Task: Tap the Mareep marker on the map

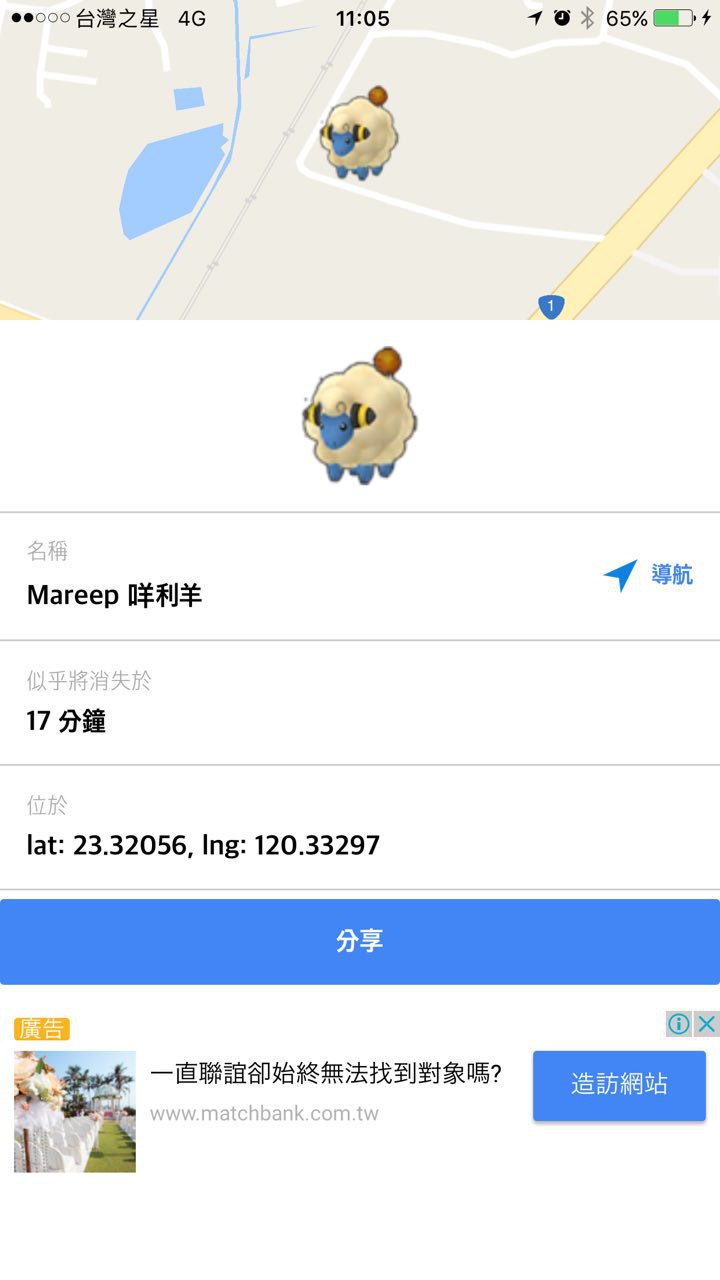Action: (x=359, y=137)
